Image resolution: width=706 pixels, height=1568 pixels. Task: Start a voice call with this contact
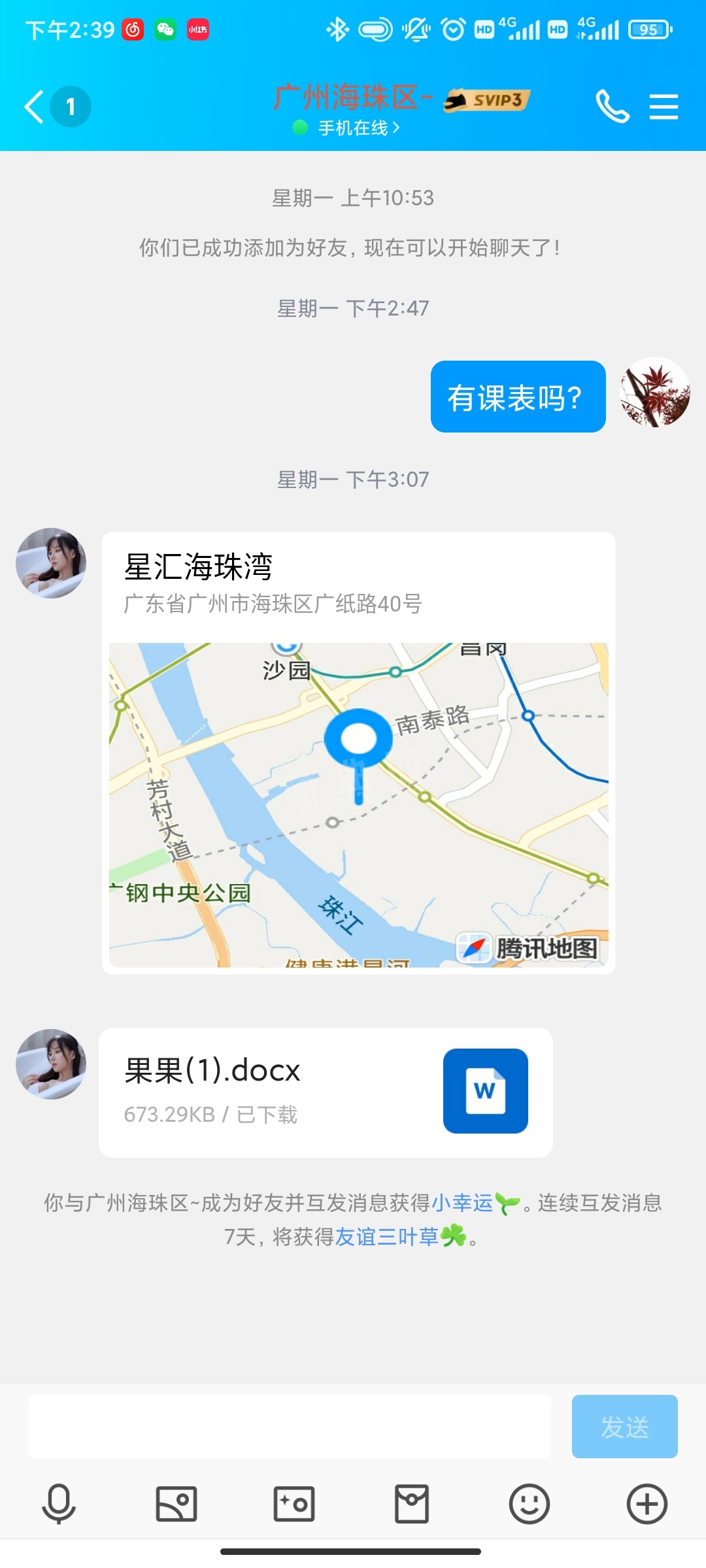tap(612, 106)
